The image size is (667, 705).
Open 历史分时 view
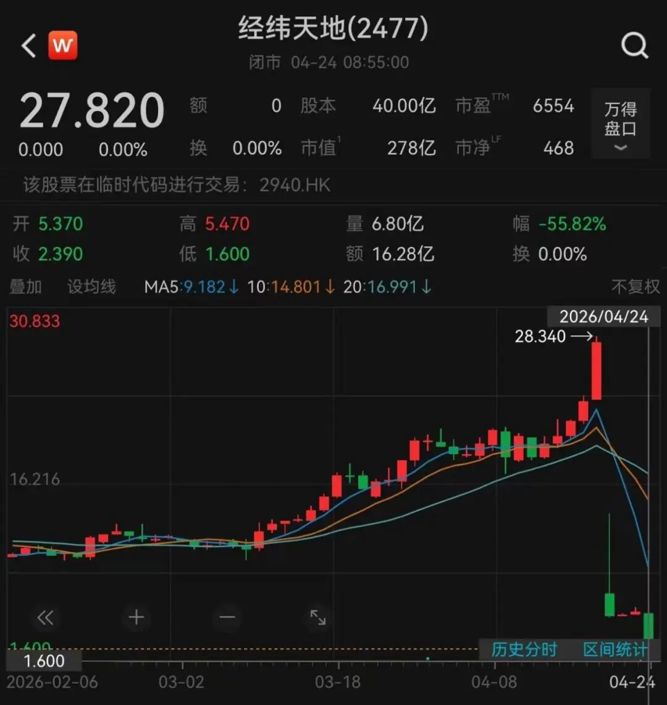point(524,650)
